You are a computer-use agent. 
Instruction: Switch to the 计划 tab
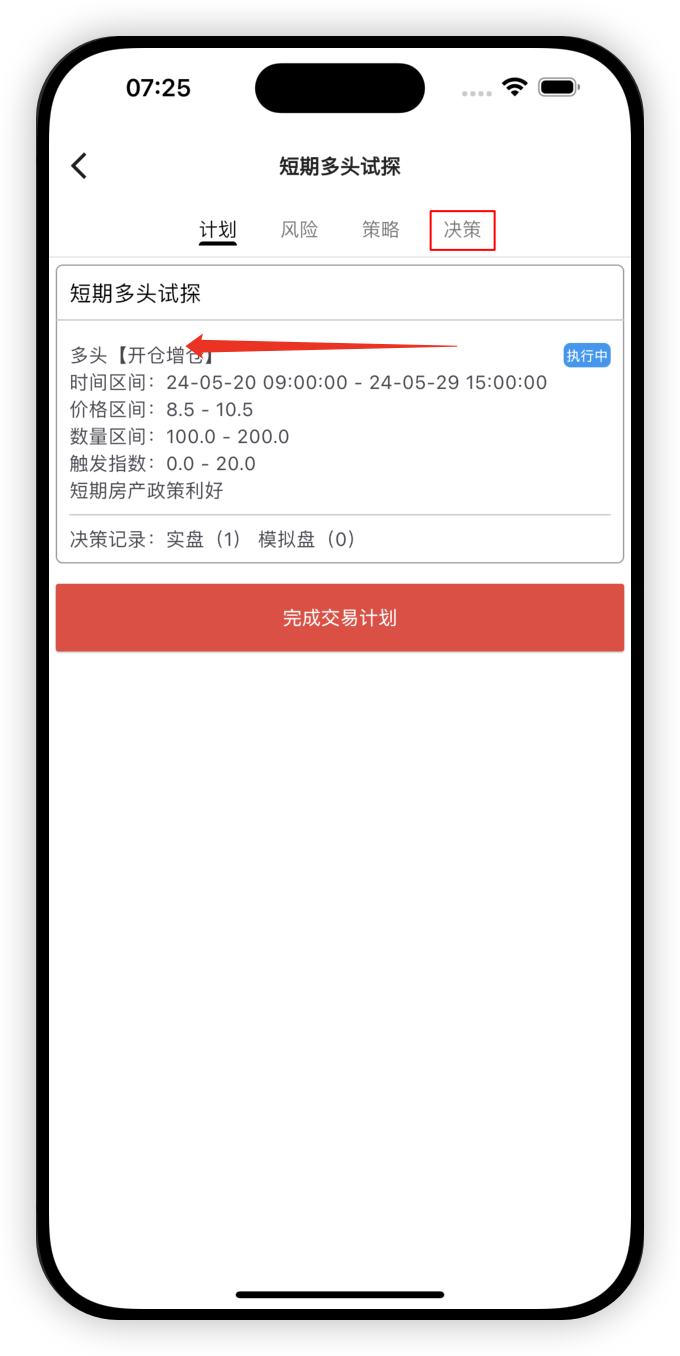(217, 230)
